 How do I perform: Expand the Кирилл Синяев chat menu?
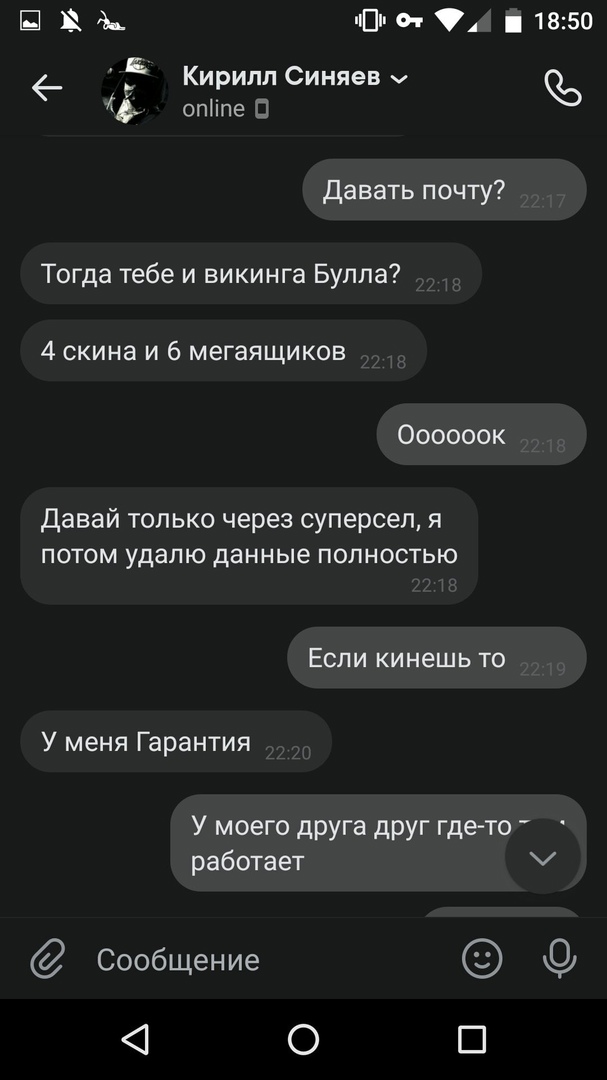pos(398,79)
